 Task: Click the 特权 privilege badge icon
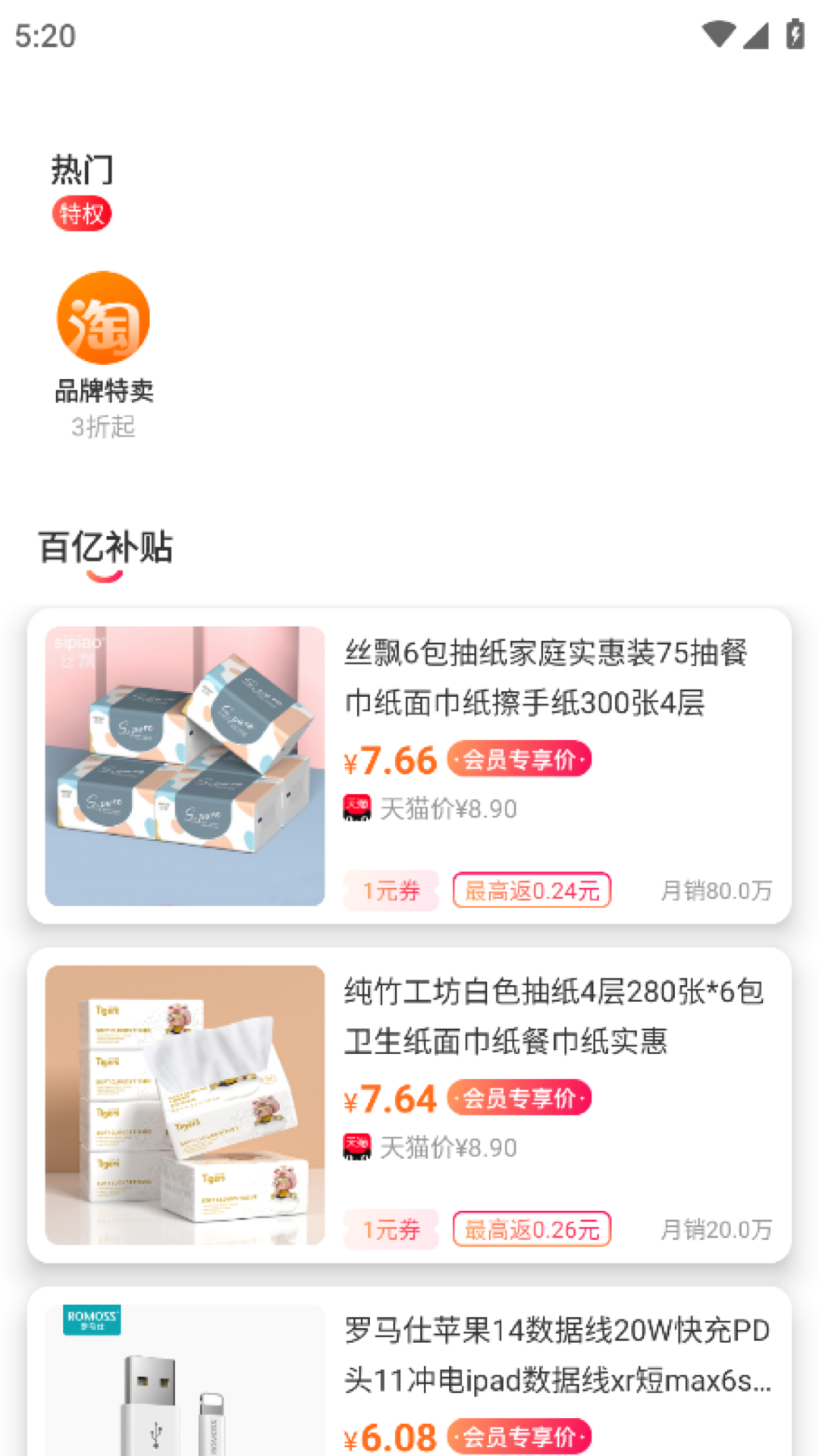tap(81, 213)
